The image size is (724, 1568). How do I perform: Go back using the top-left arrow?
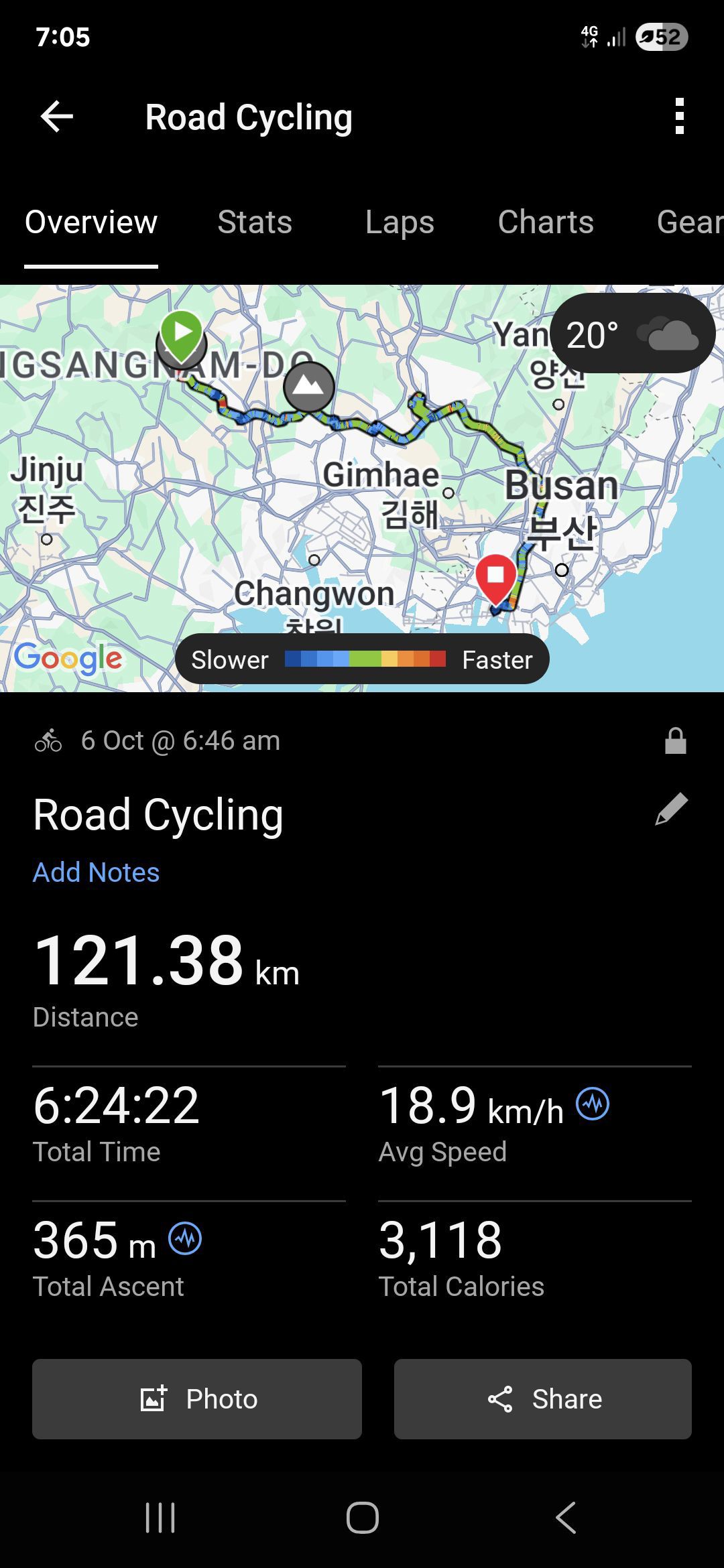(x=57, y=117)
